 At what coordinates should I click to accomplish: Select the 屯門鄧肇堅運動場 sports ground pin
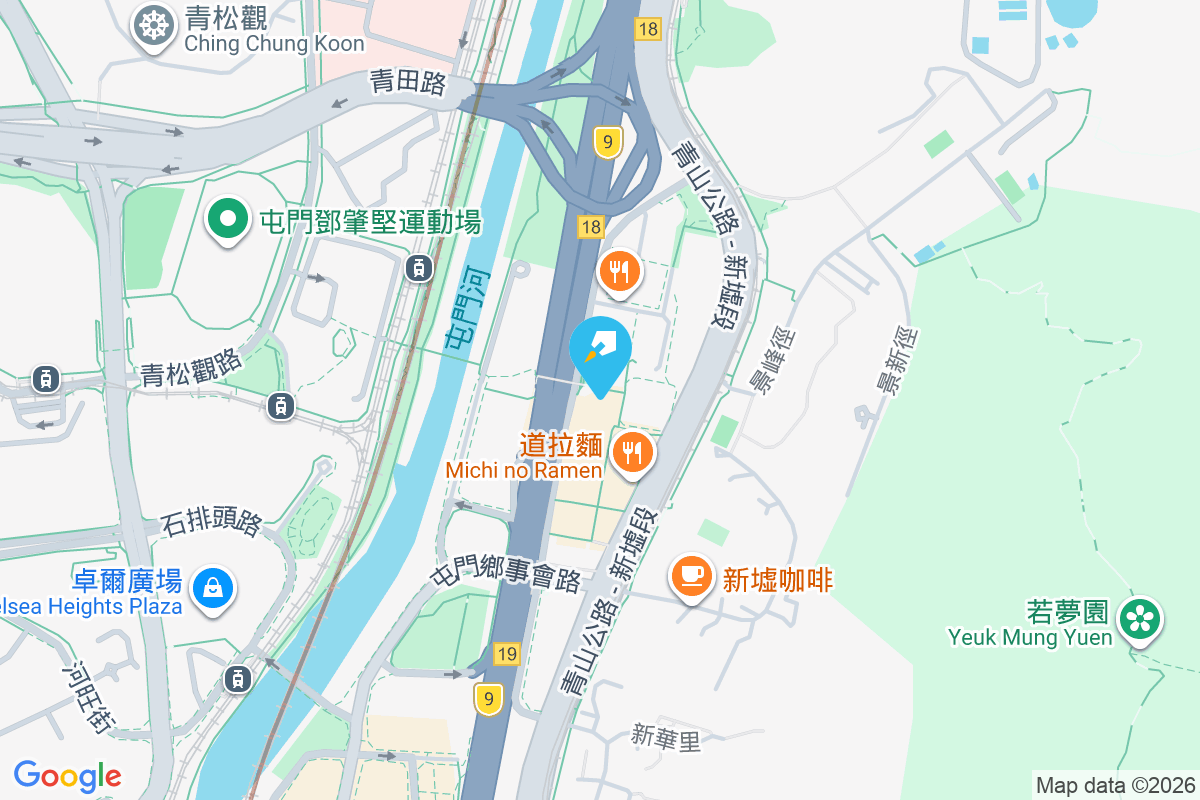(228, 217)
